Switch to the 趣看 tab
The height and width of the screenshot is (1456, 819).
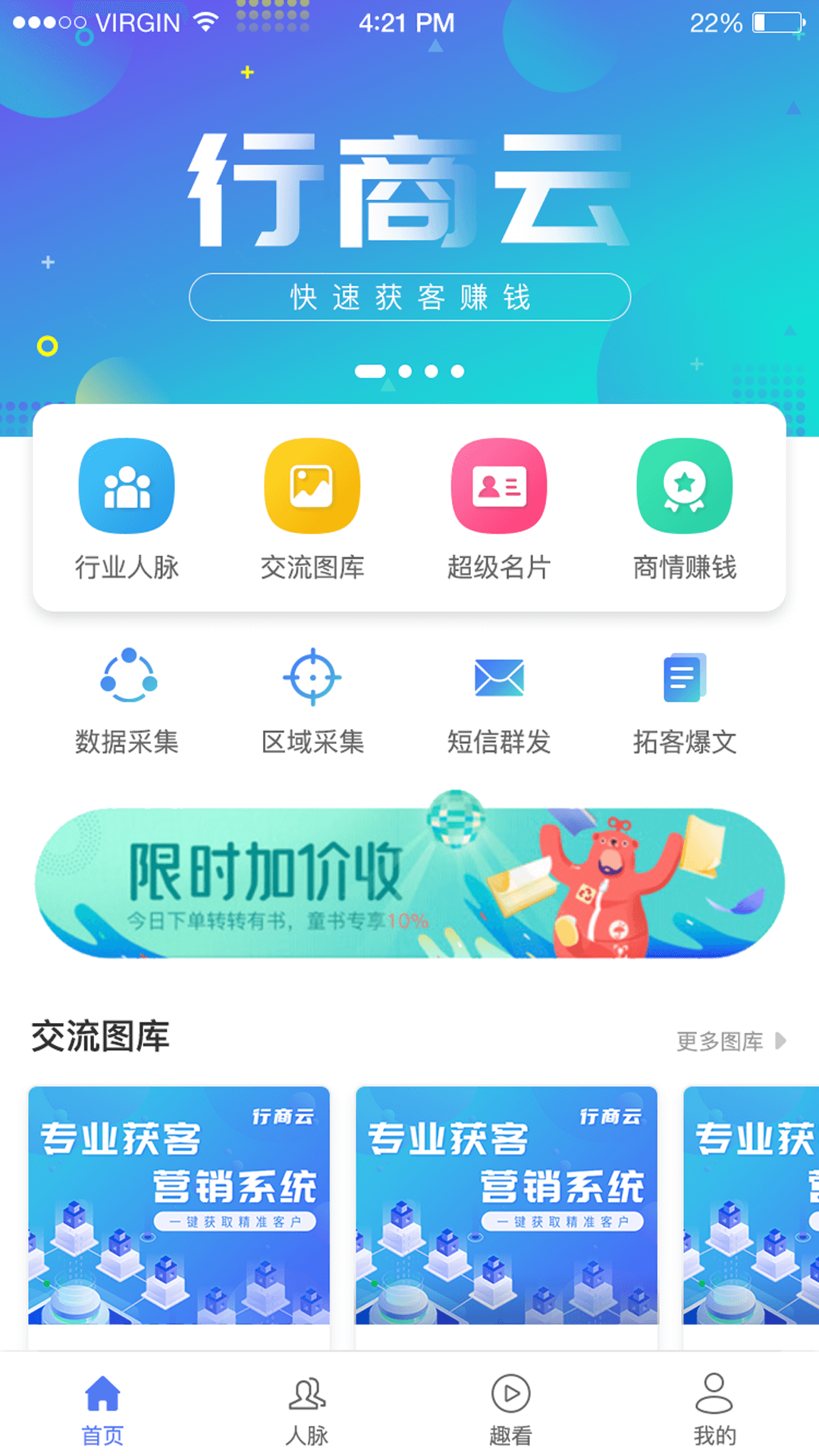tap(510, 1410)
